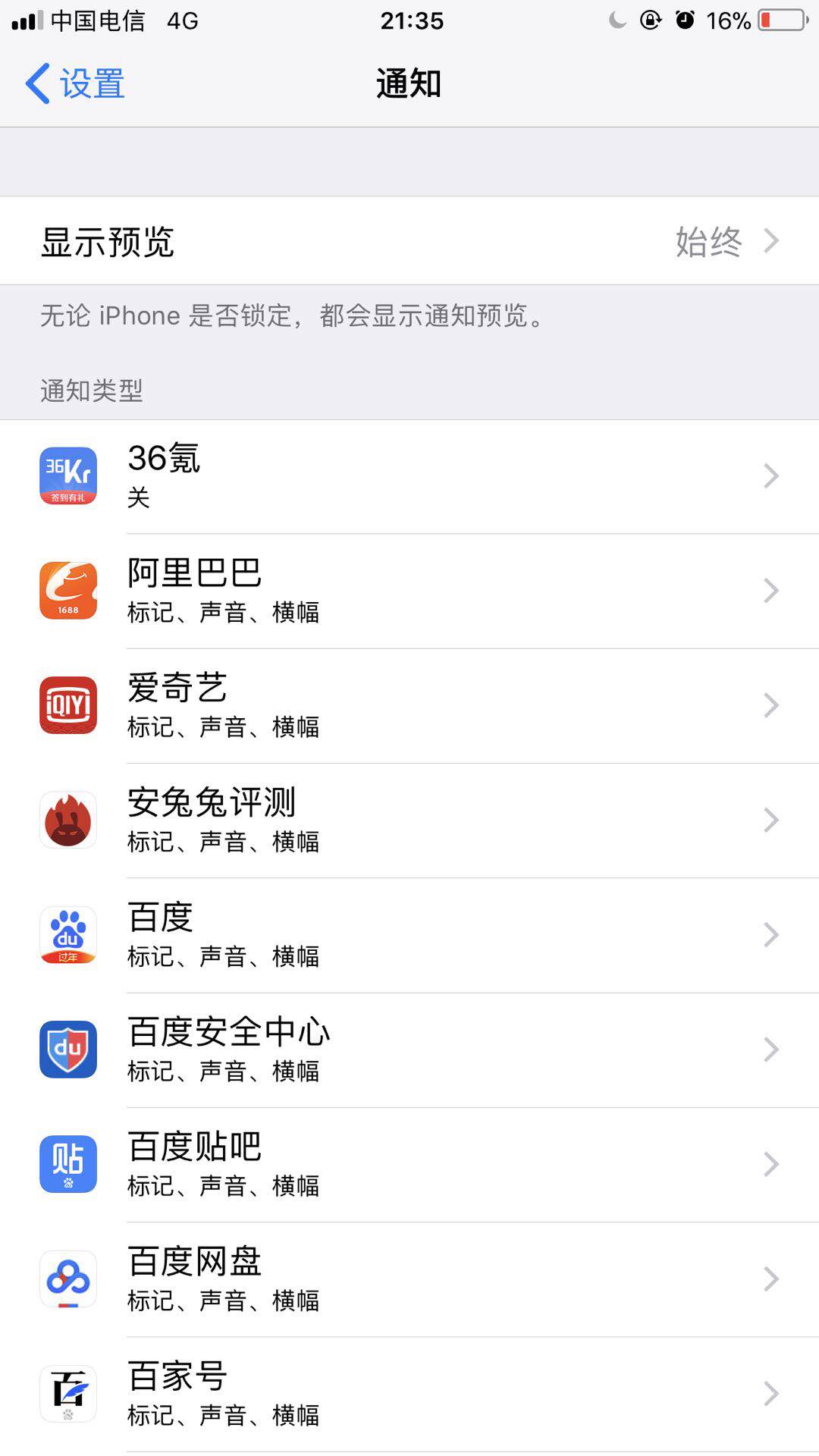Tap the 21:35 clock in status bar
This screenshot has height=1456, width=819.
tap(409, 20)
